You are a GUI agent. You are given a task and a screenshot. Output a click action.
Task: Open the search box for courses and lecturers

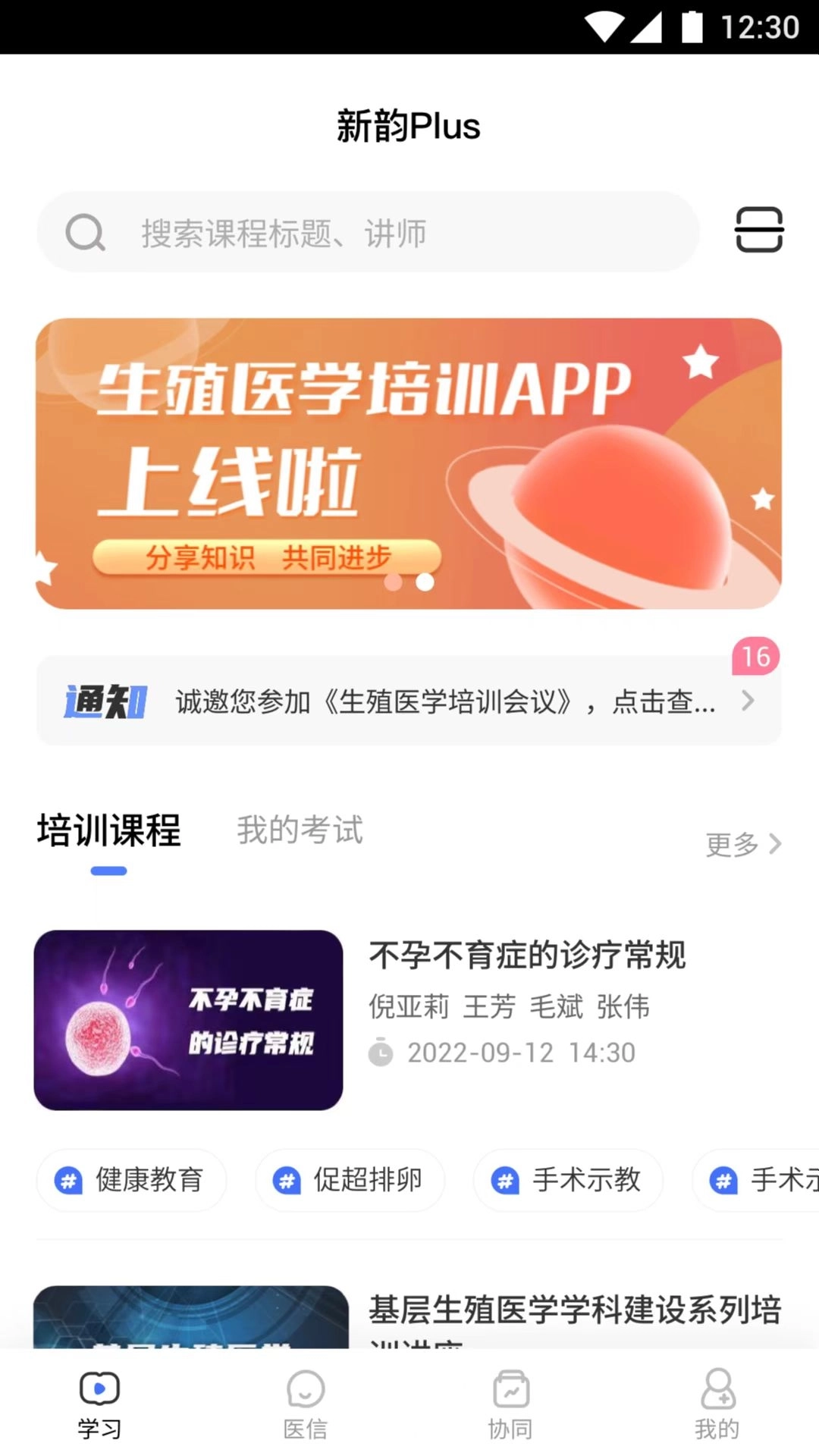[x=368, y=233]
